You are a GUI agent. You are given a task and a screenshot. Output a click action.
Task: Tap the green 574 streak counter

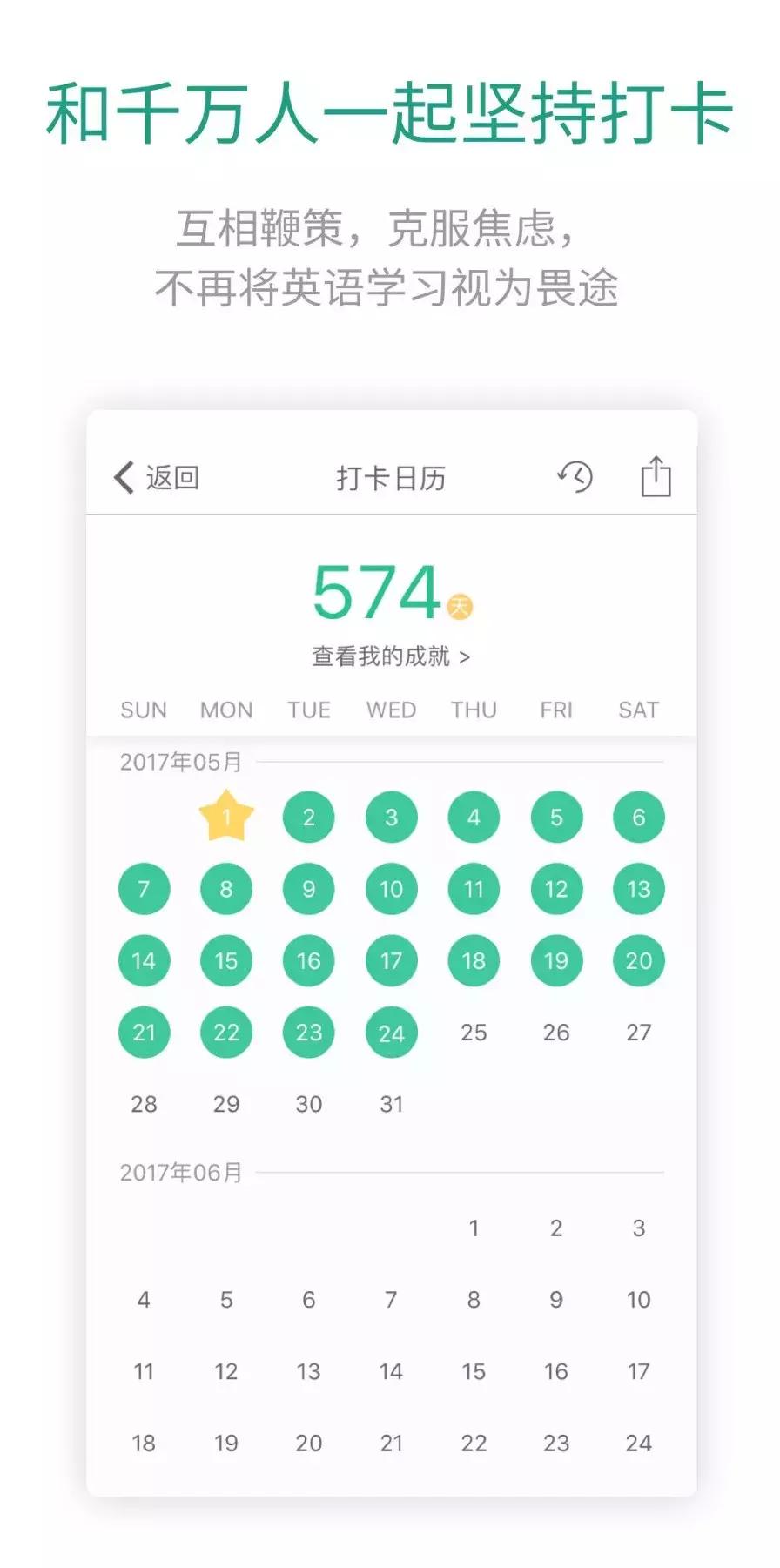coord(379,594)
